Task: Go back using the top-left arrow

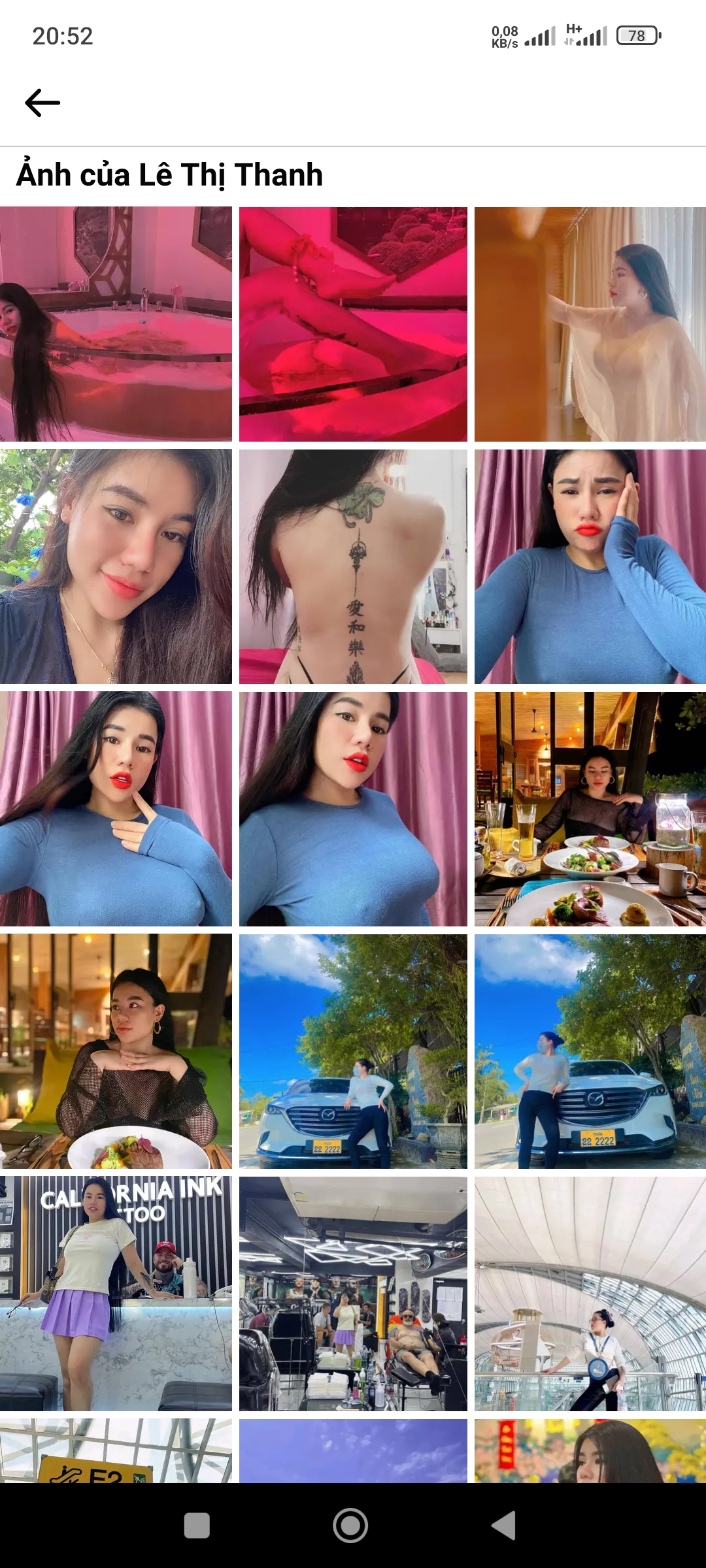Action: tap(42, 103)
